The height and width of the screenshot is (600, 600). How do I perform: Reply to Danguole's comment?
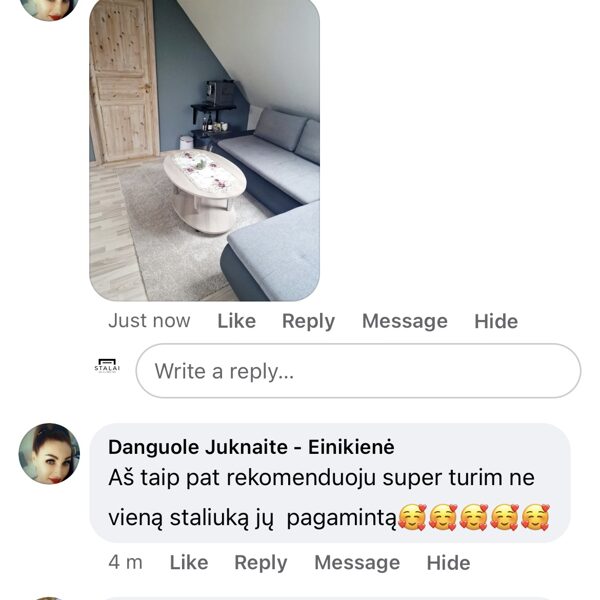click(x=260, y=563)
